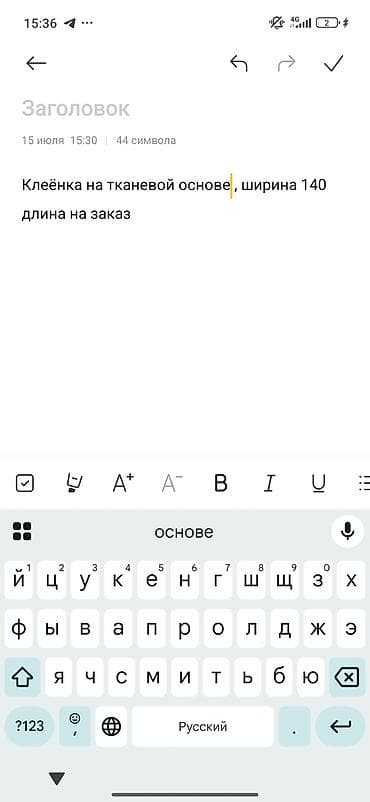Apply italic formatting
Screen dimensions: 370x802
[x=269, y=483]
